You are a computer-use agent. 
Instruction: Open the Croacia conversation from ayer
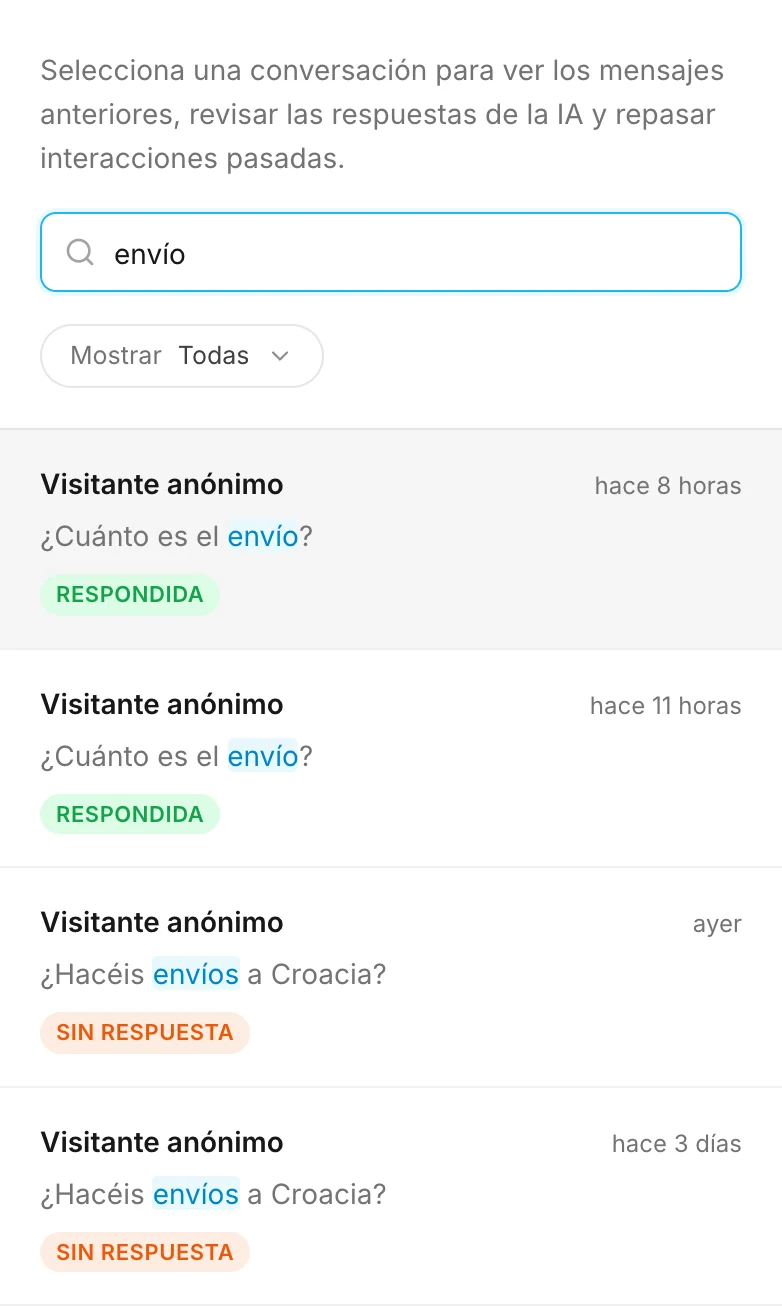point(391,977)
